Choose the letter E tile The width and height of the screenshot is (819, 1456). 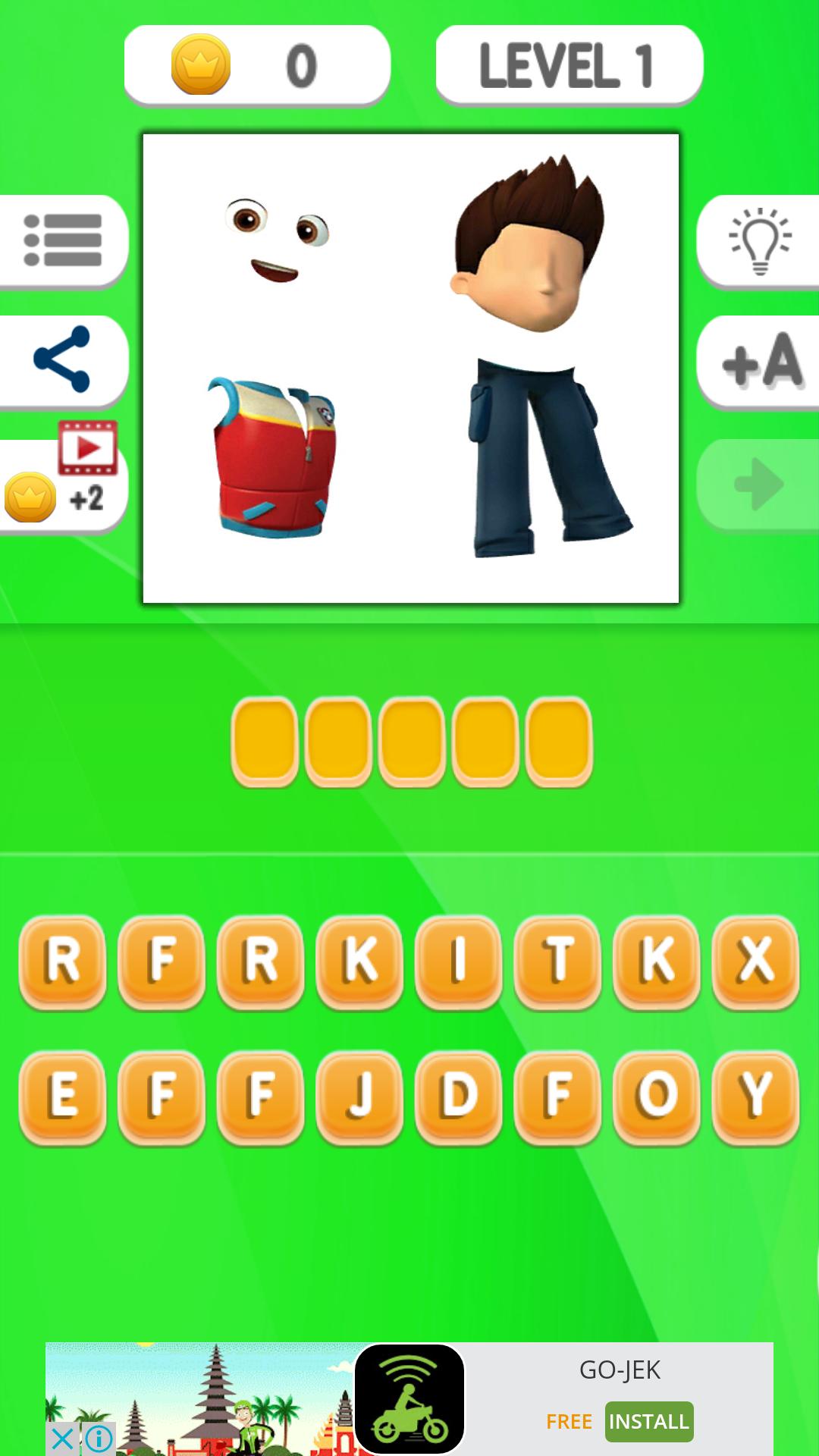coord(63,1096)
